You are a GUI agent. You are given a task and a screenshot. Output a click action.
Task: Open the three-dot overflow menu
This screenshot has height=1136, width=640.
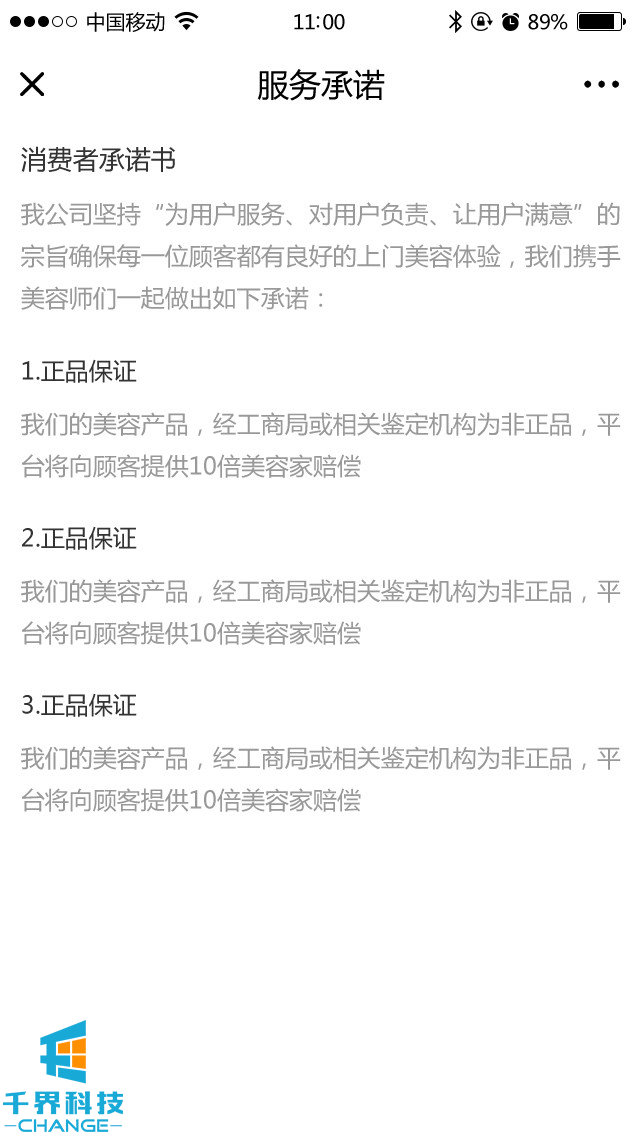click(x=601, y=85)
